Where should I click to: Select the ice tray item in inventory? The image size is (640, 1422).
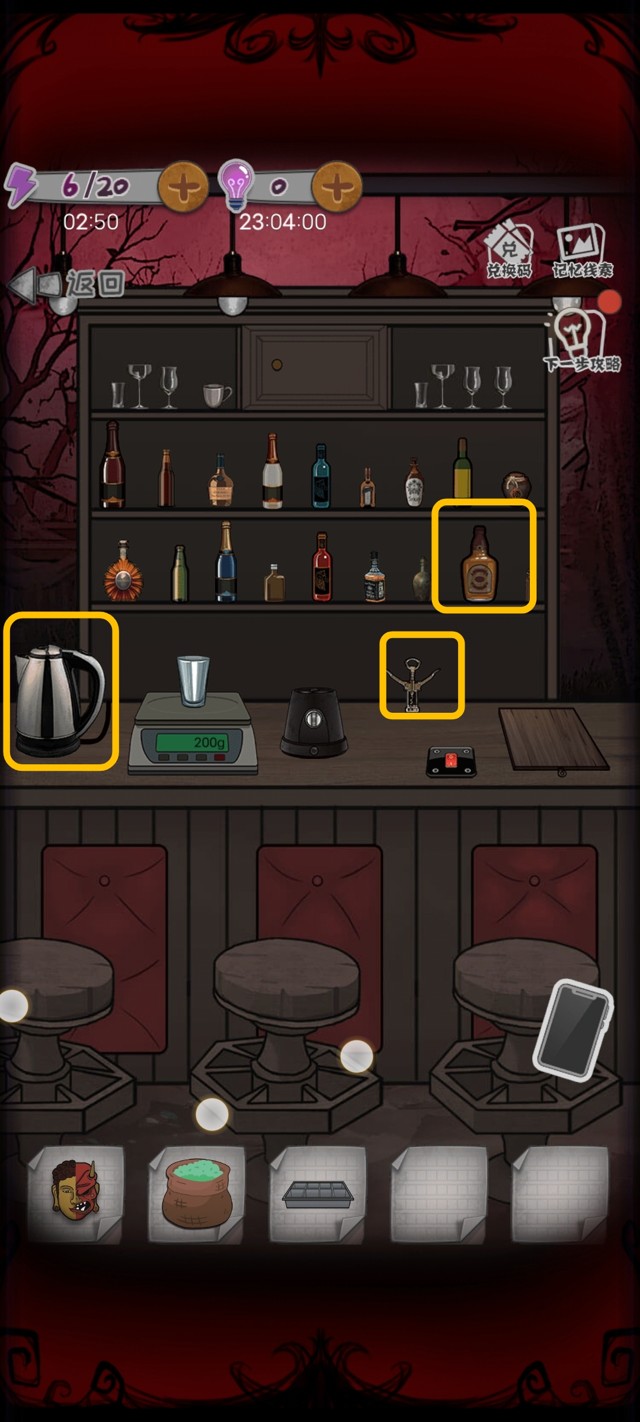(x=317, y=1194)
